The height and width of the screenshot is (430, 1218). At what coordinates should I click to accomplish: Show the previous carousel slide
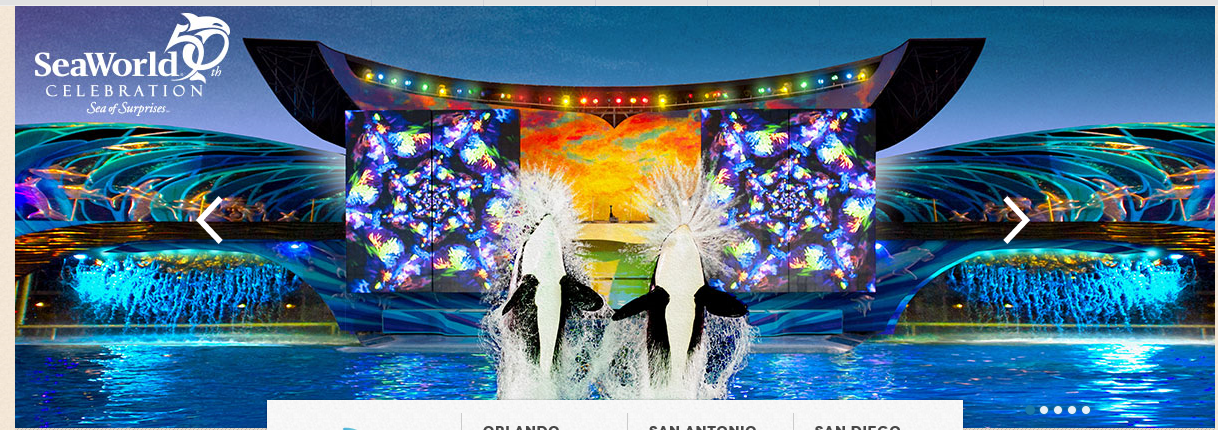210,220
